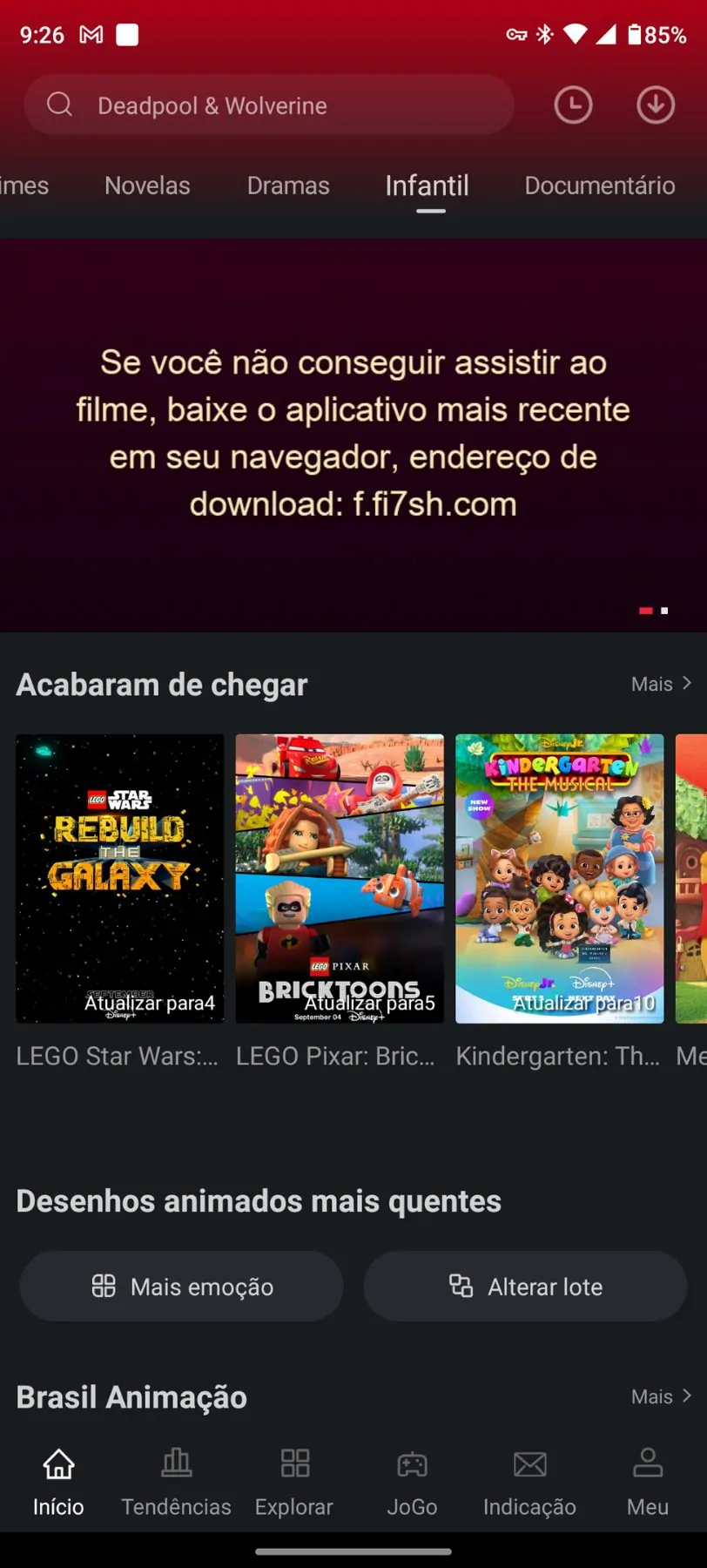Viewport: 707px width, 1568px height.
Task: Expand Mais for Brasil Animação
Action: pos(662,1397)
